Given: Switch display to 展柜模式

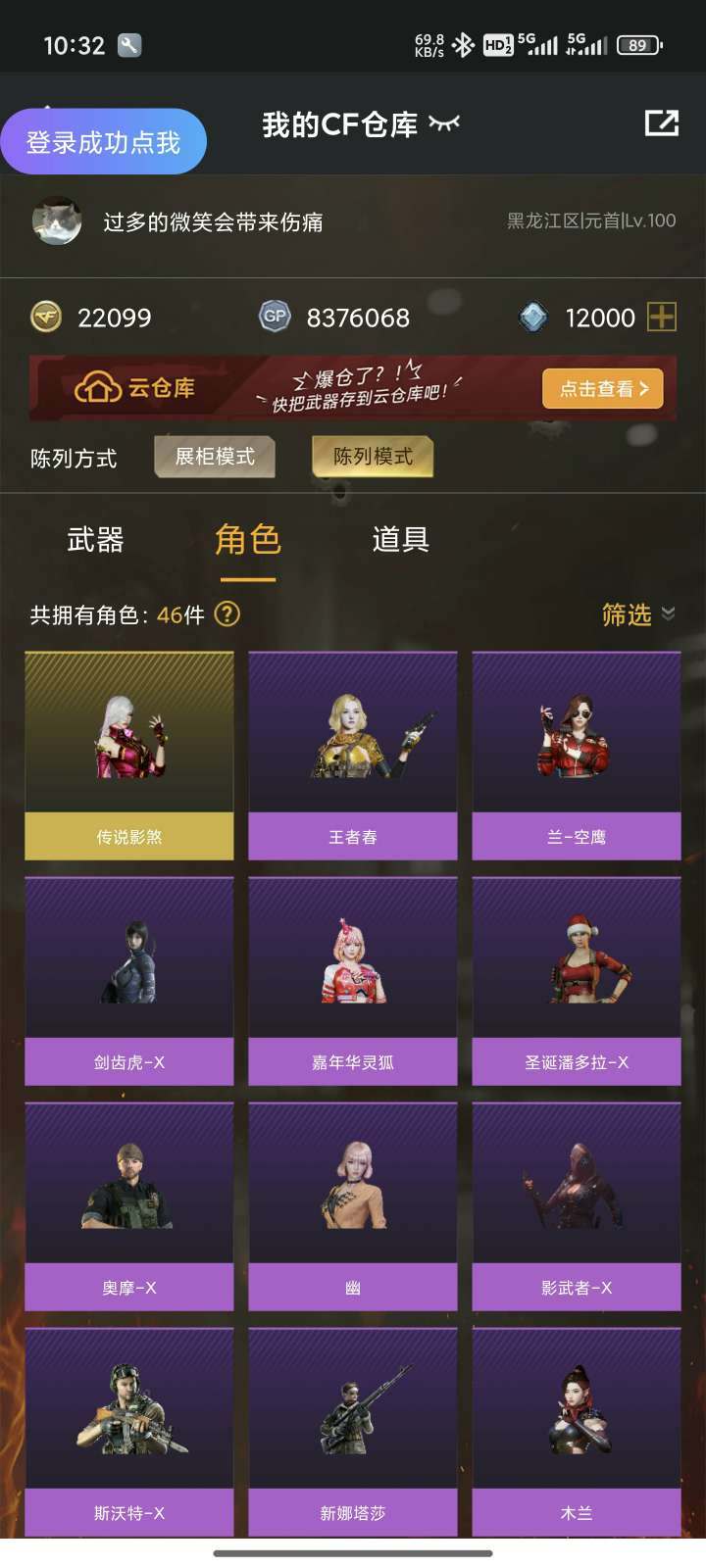Looking at the screenshot, I should [215, 457].
